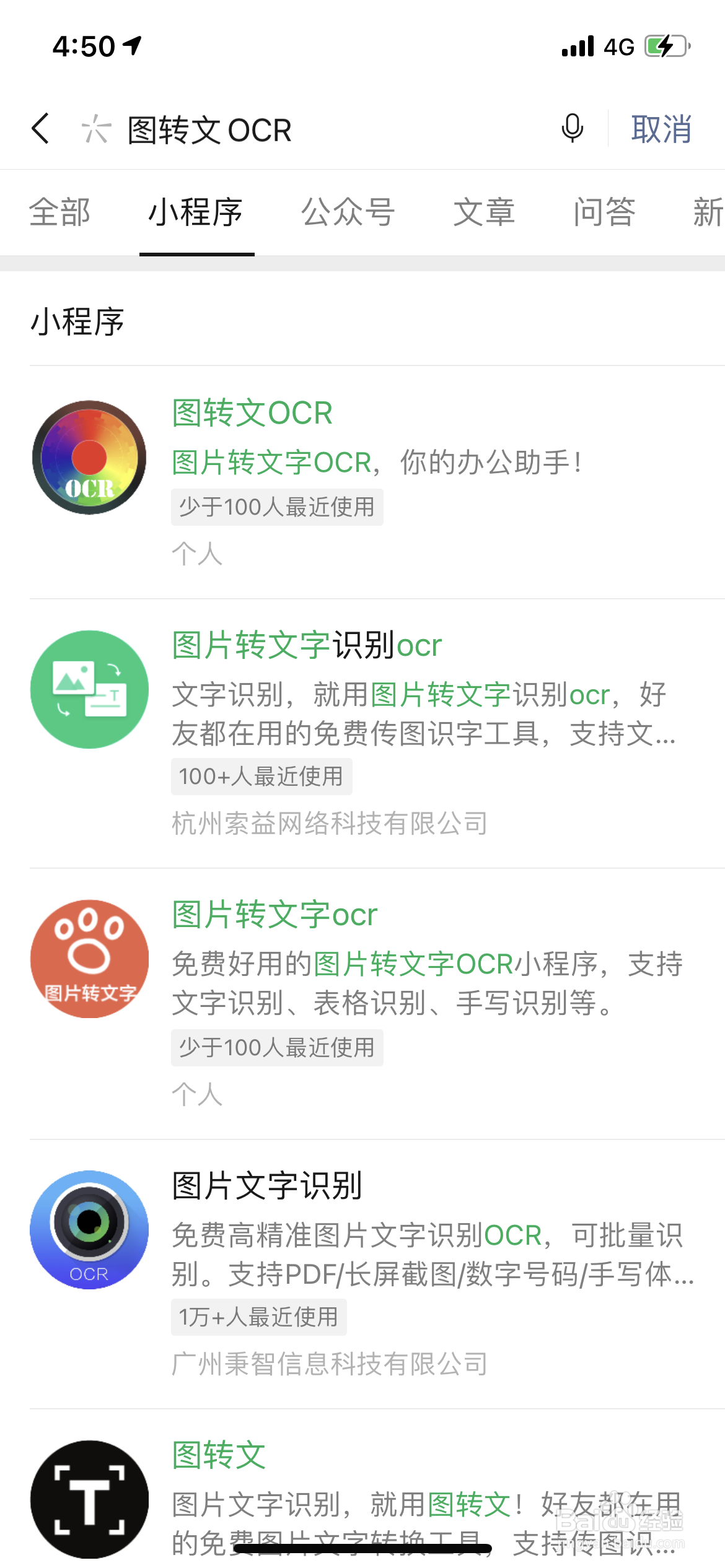Switch to the 问答 tab
The width and height of the screenshot is (725, 1568).
click(604, 212)
